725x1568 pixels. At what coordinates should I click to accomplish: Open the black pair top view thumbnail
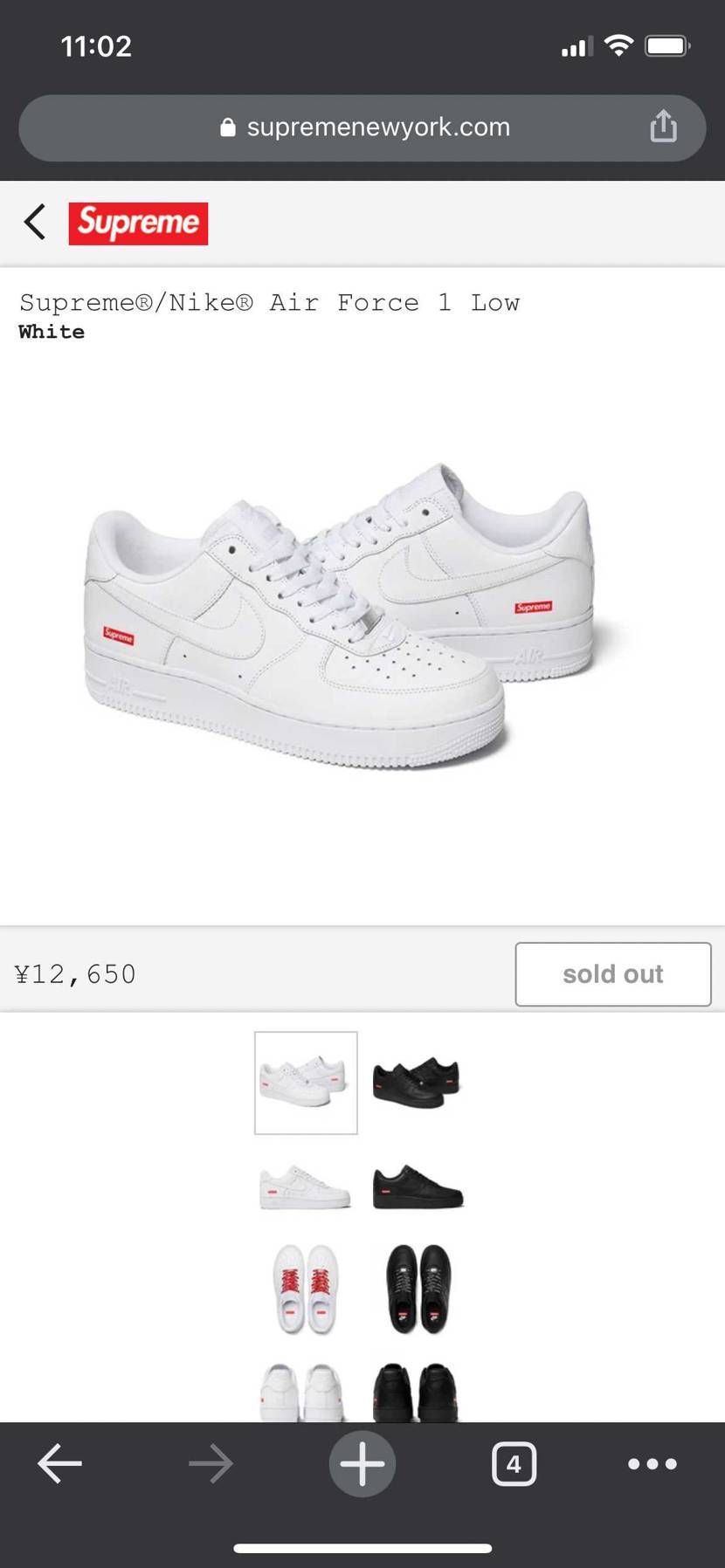[x=417, y=1289]
